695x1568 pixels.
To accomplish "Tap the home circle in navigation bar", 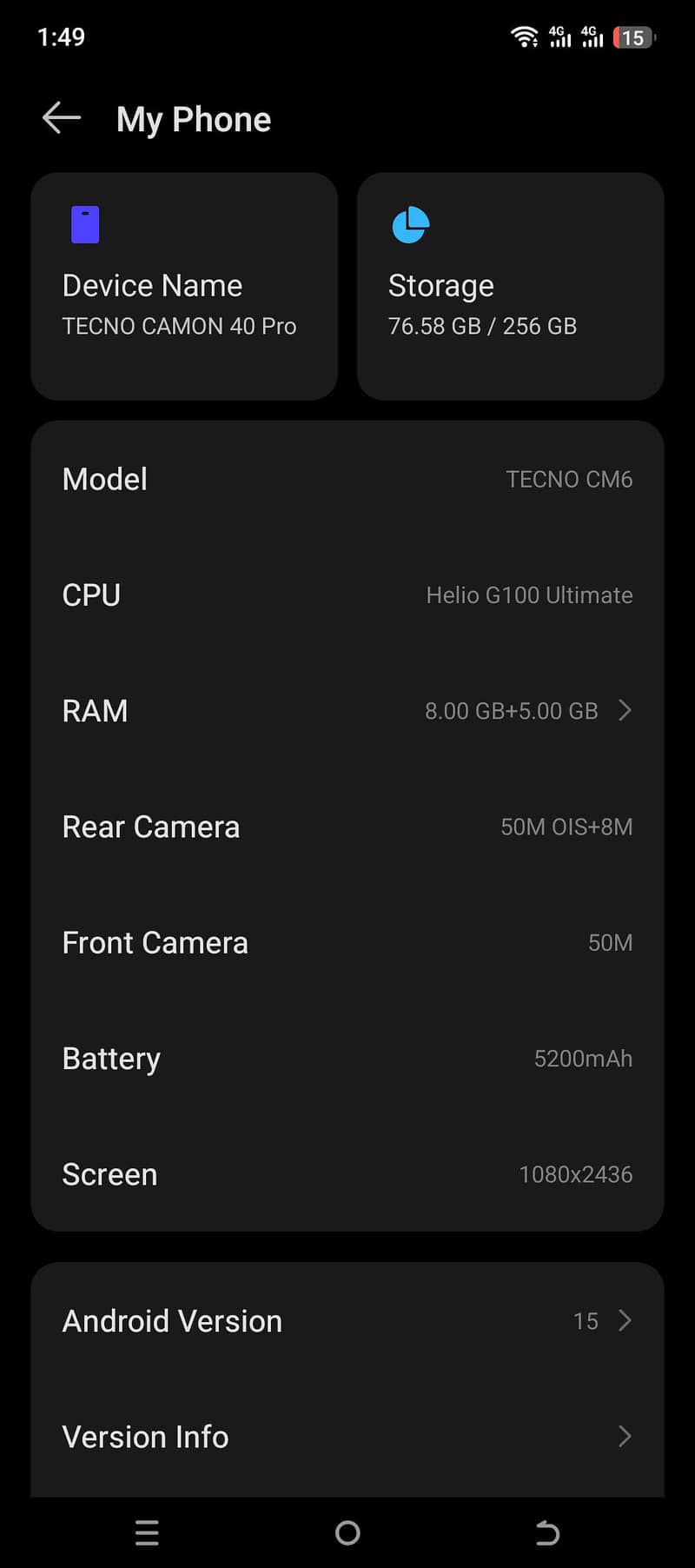I will tap(347, 1533).
